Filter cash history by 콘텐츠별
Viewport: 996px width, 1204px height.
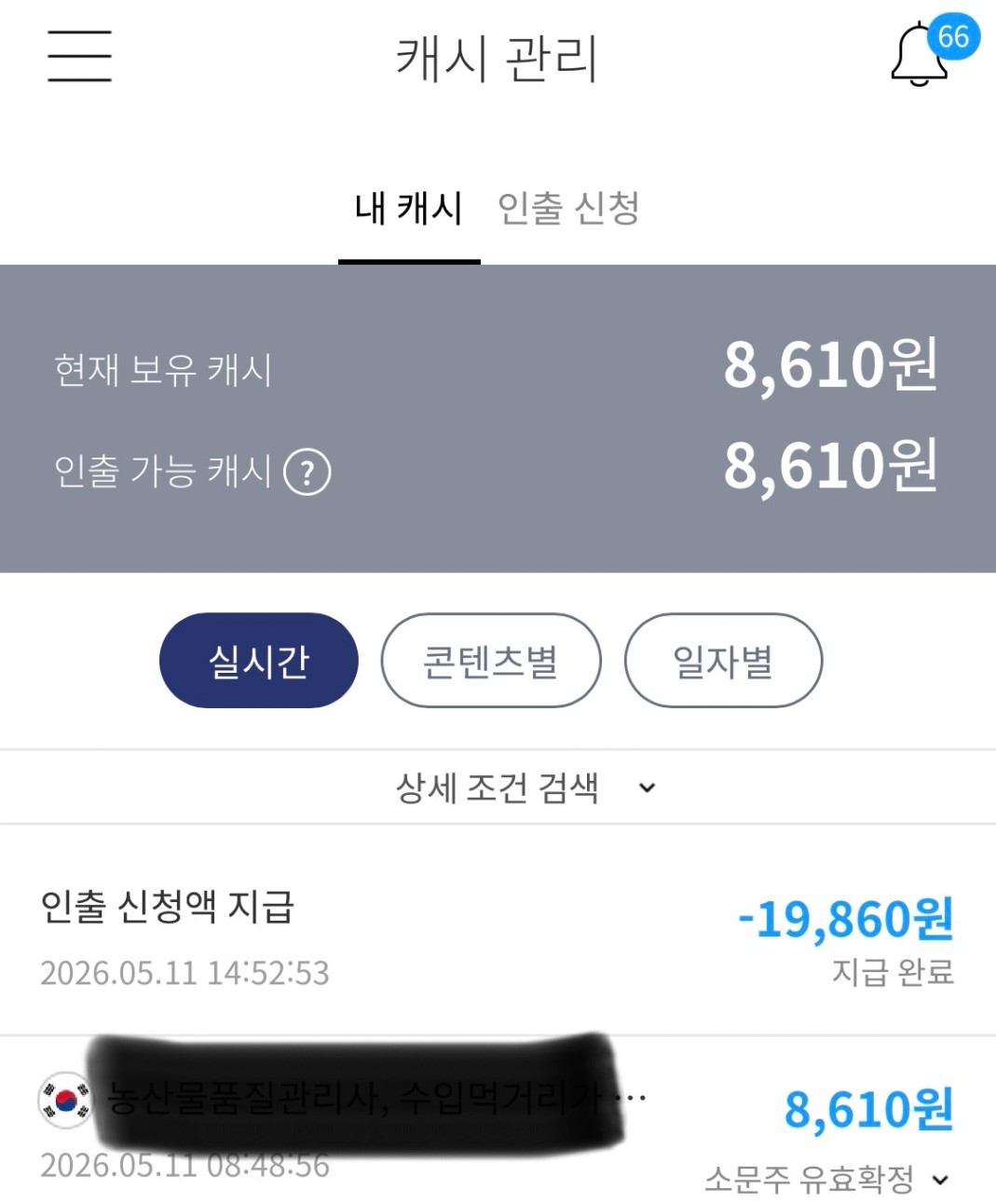coord(491,661)
